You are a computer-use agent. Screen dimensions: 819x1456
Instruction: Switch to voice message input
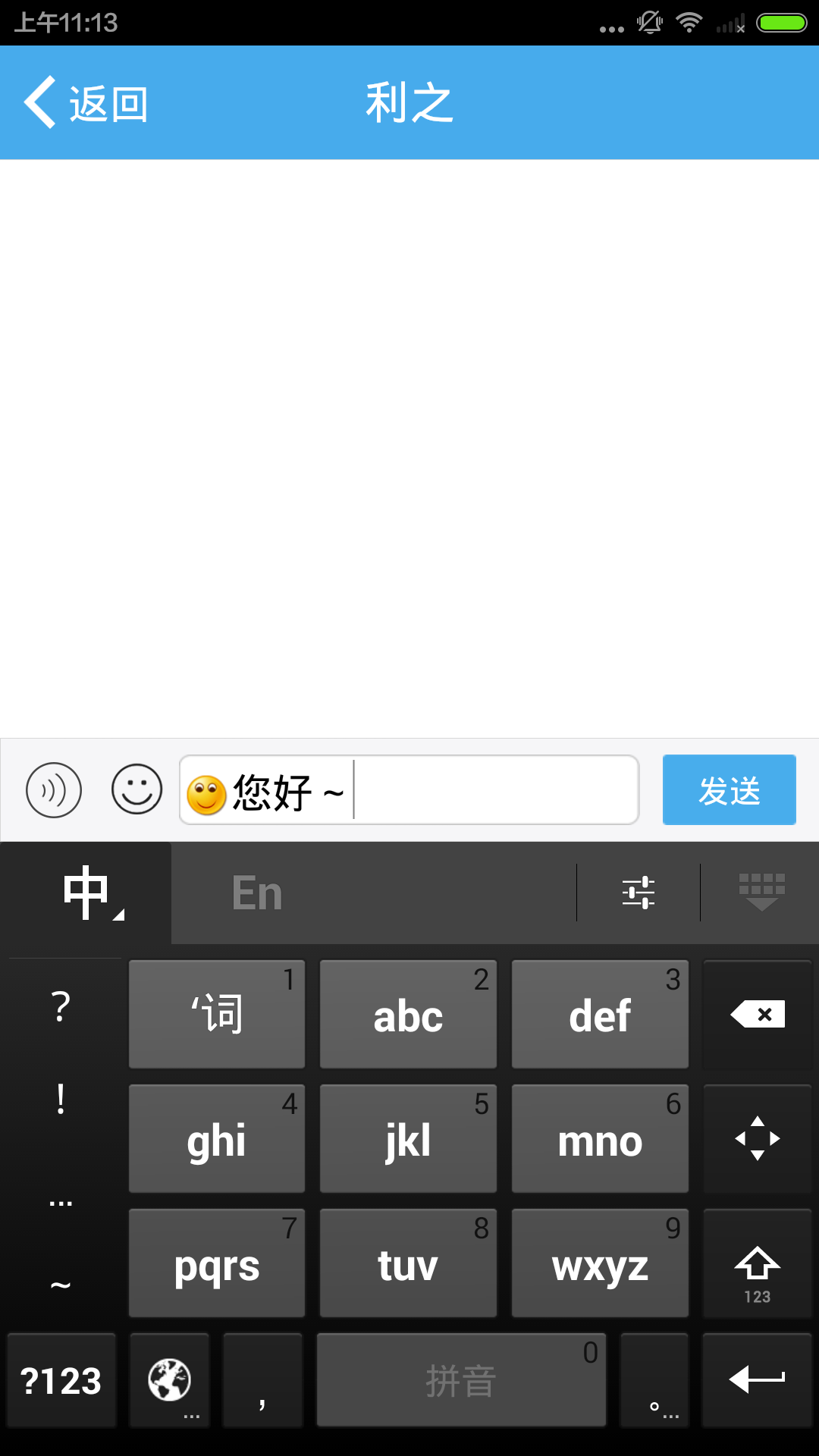[54, 789]
